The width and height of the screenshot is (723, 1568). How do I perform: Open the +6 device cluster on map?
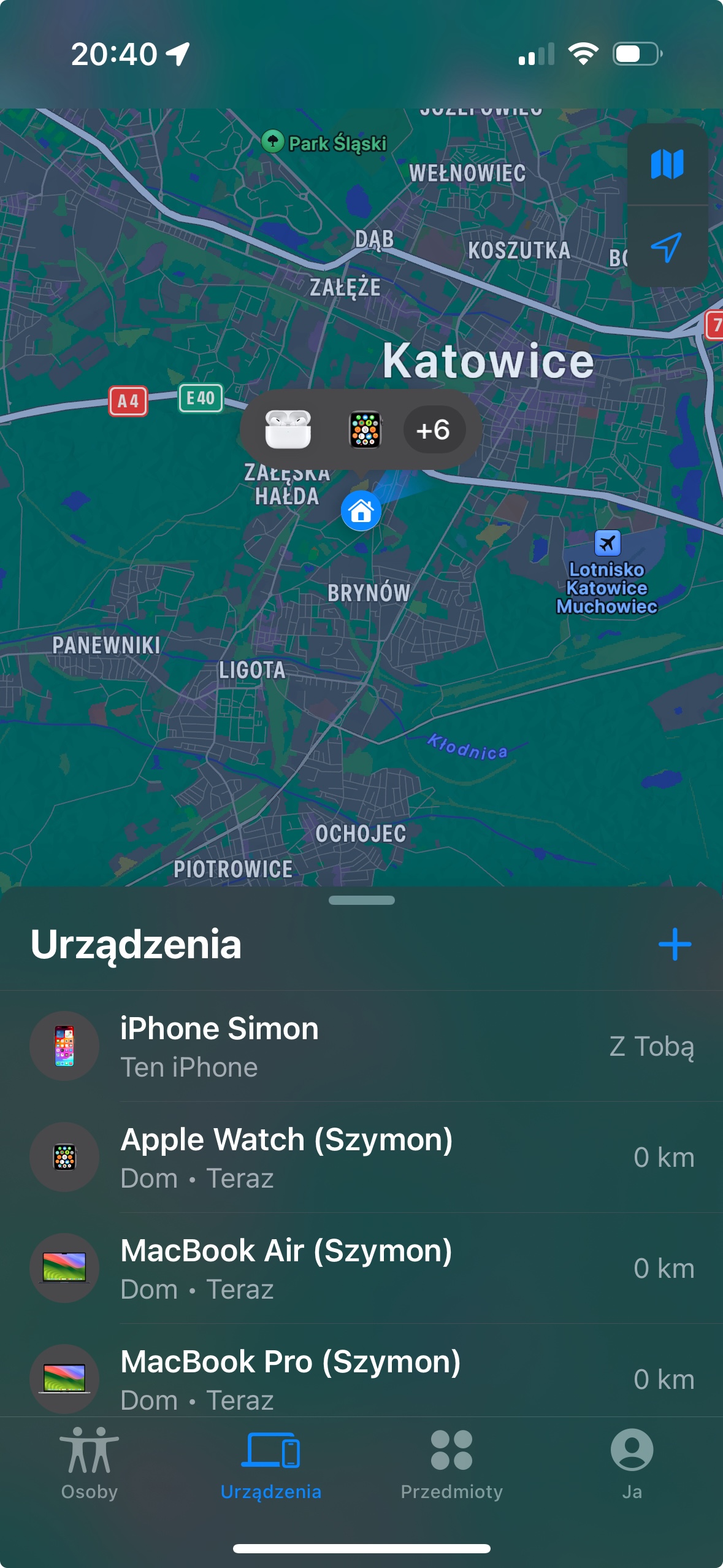point(434,429)
